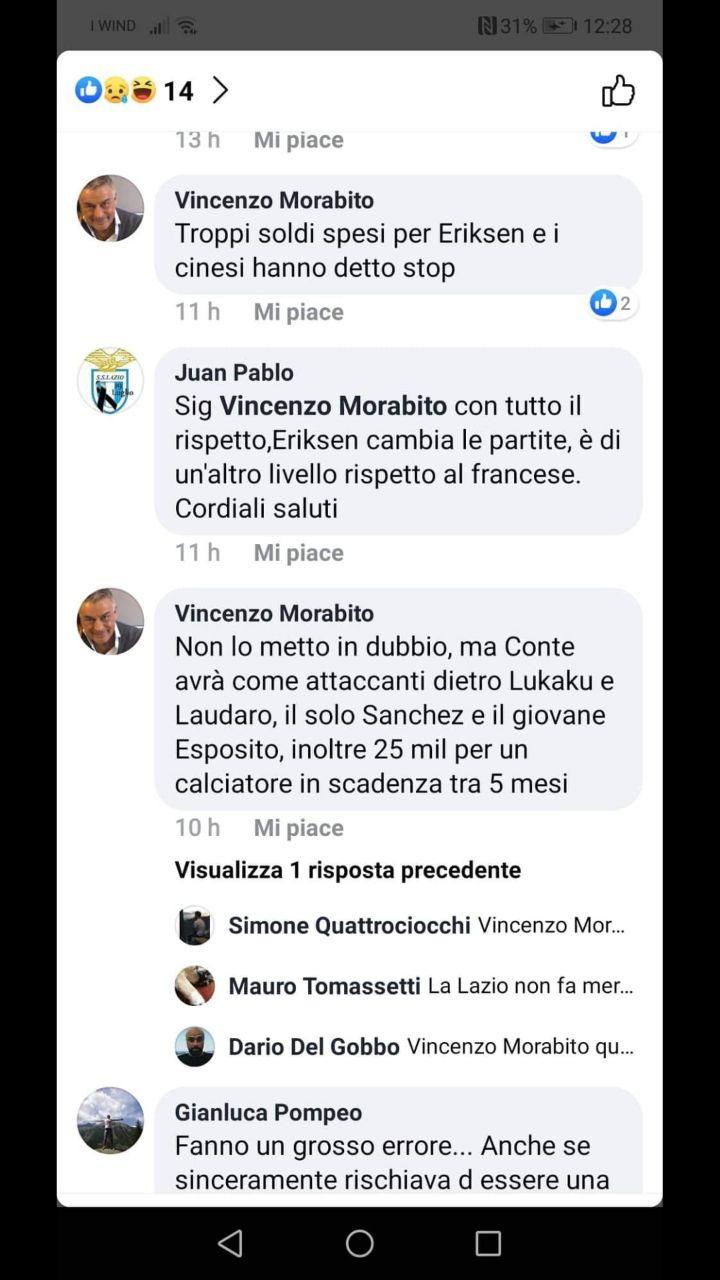Viewport: 720px width, 1280px height.
Task: Like the post with thumbs-up icon
Action: (618, 91)
